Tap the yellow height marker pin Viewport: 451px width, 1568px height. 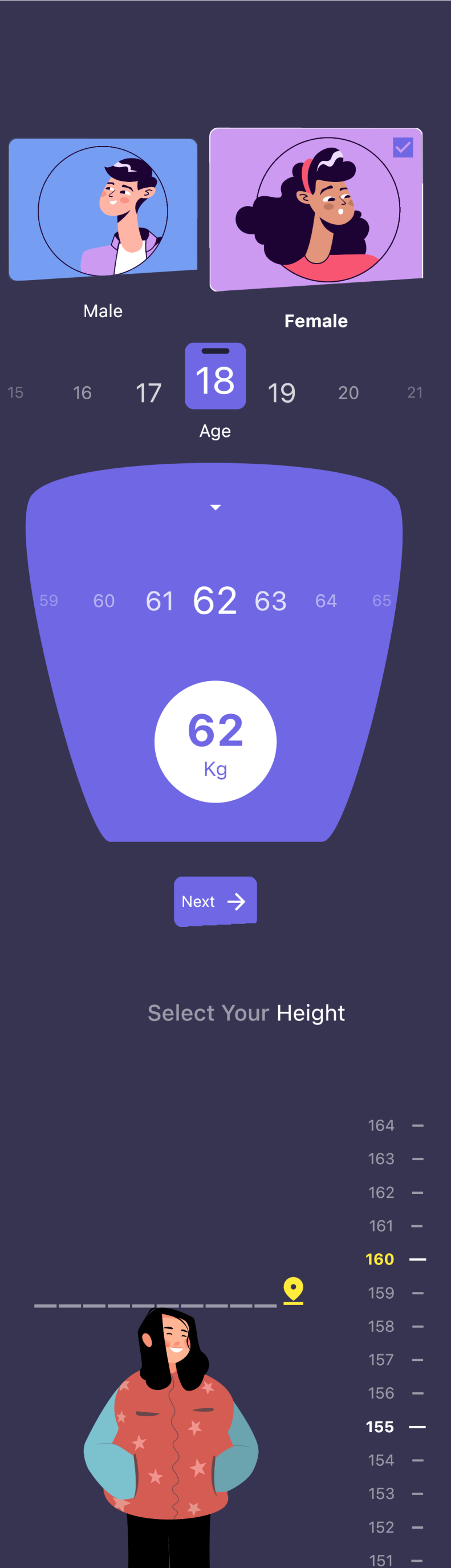[x=294, y=1290]
